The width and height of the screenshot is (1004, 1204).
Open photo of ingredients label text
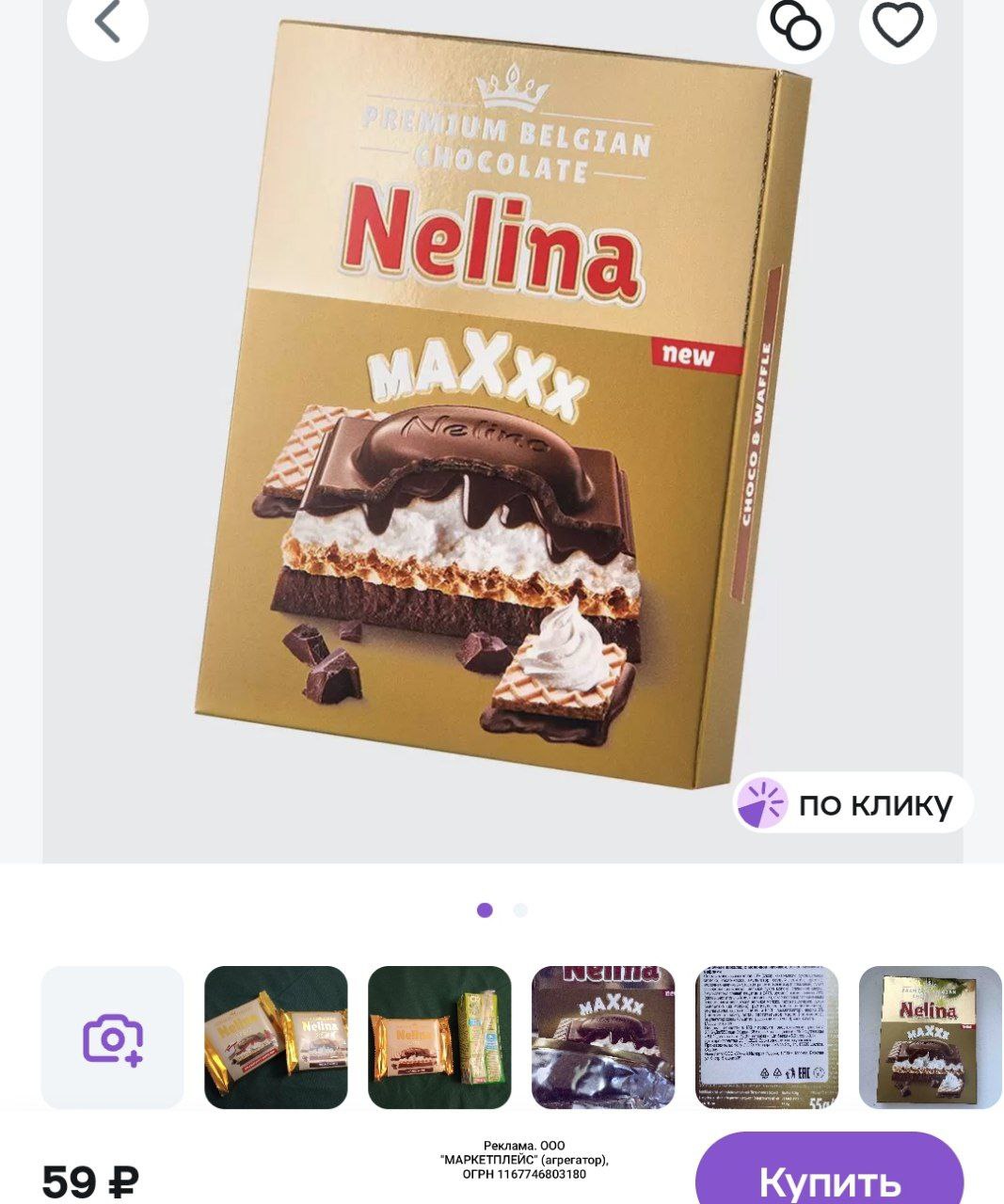tap(766, 1038)
